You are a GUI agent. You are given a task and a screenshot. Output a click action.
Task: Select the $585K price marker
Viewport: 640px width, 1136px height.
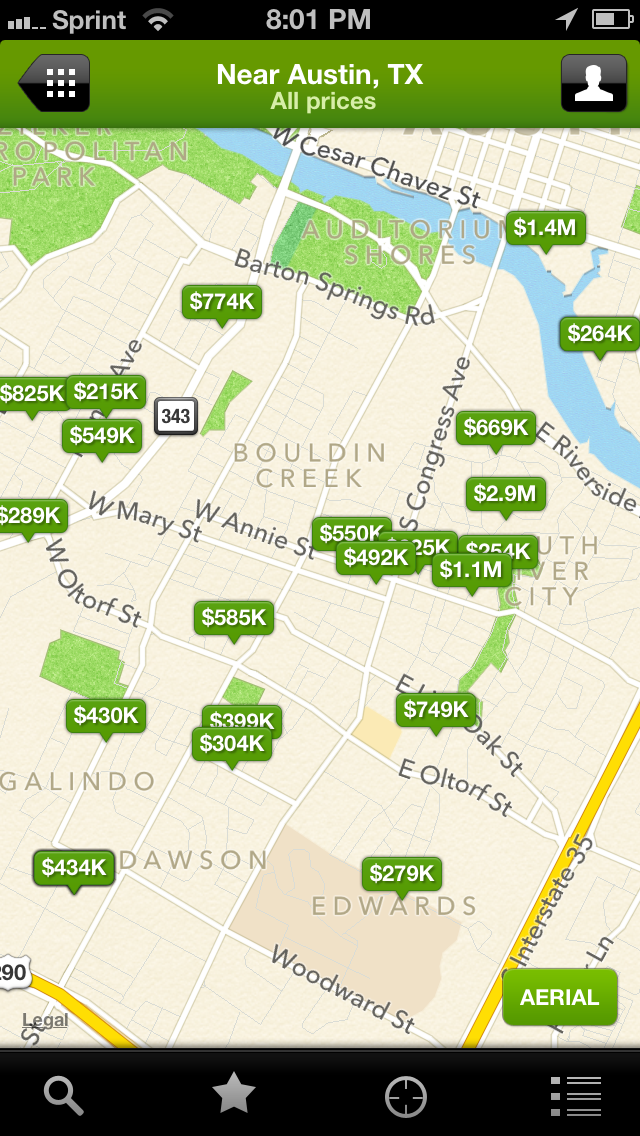[x=234, y=619]
